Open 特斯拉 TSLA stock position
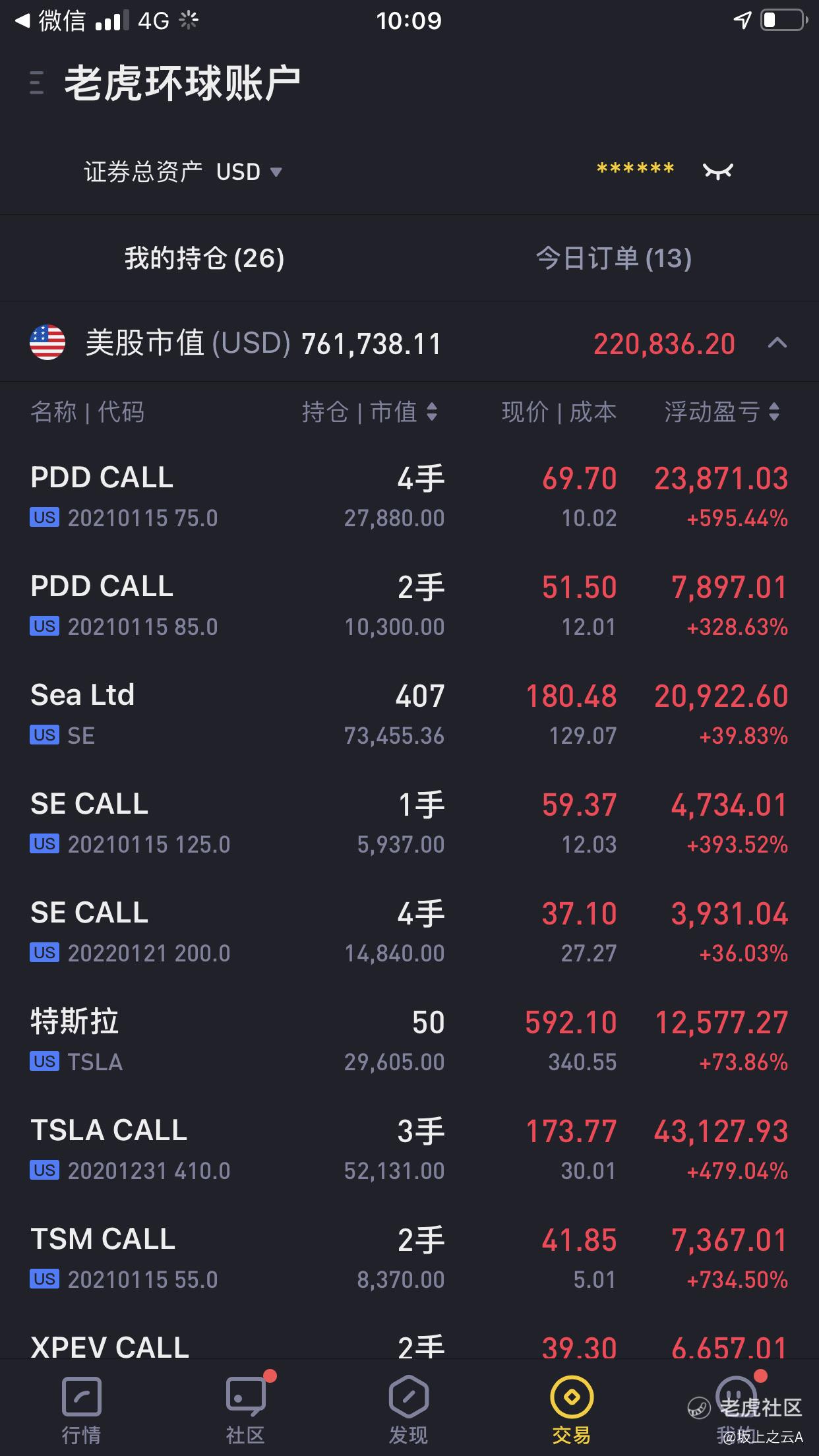819x1456 pixels. pos(409,1041)
